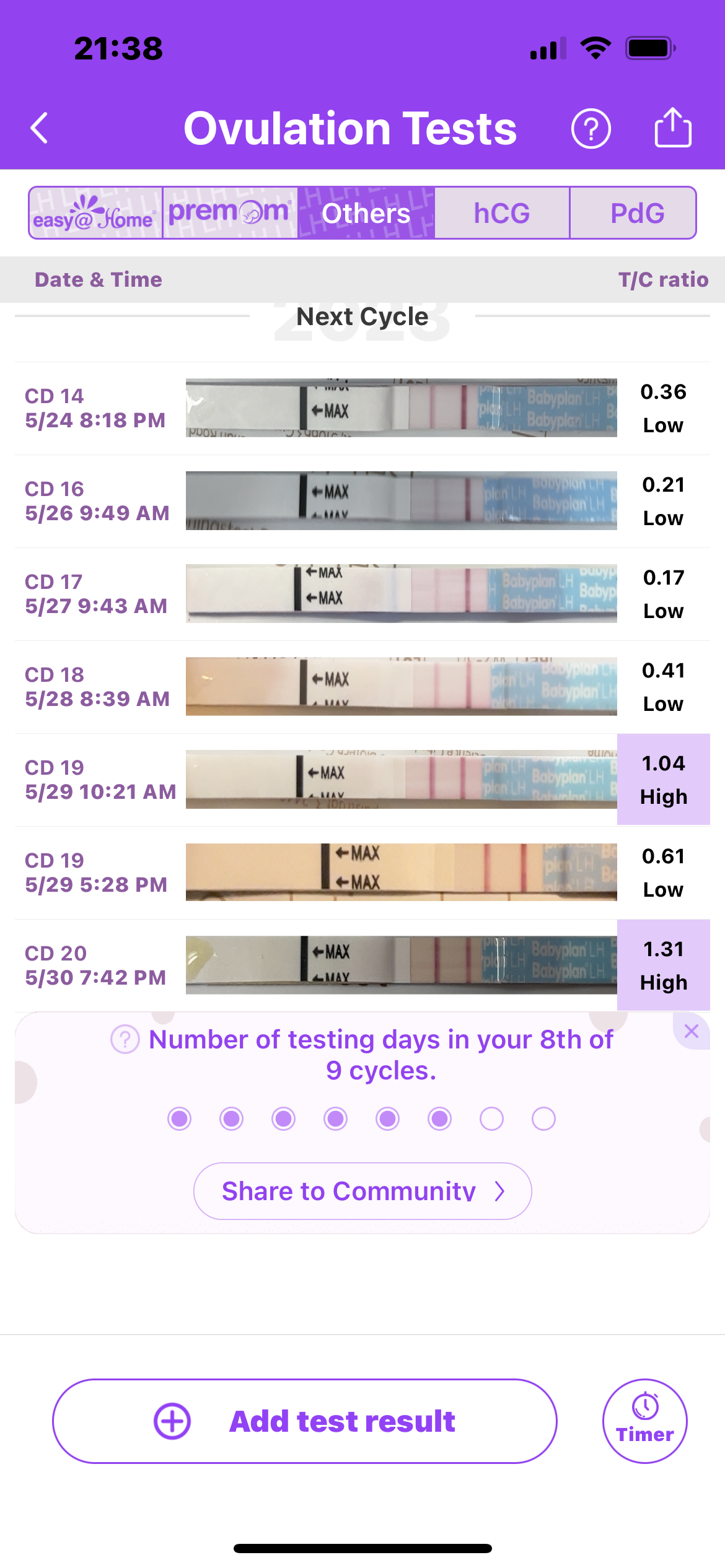
Task: Share the ovulation test results
Action: coord(673,128)
